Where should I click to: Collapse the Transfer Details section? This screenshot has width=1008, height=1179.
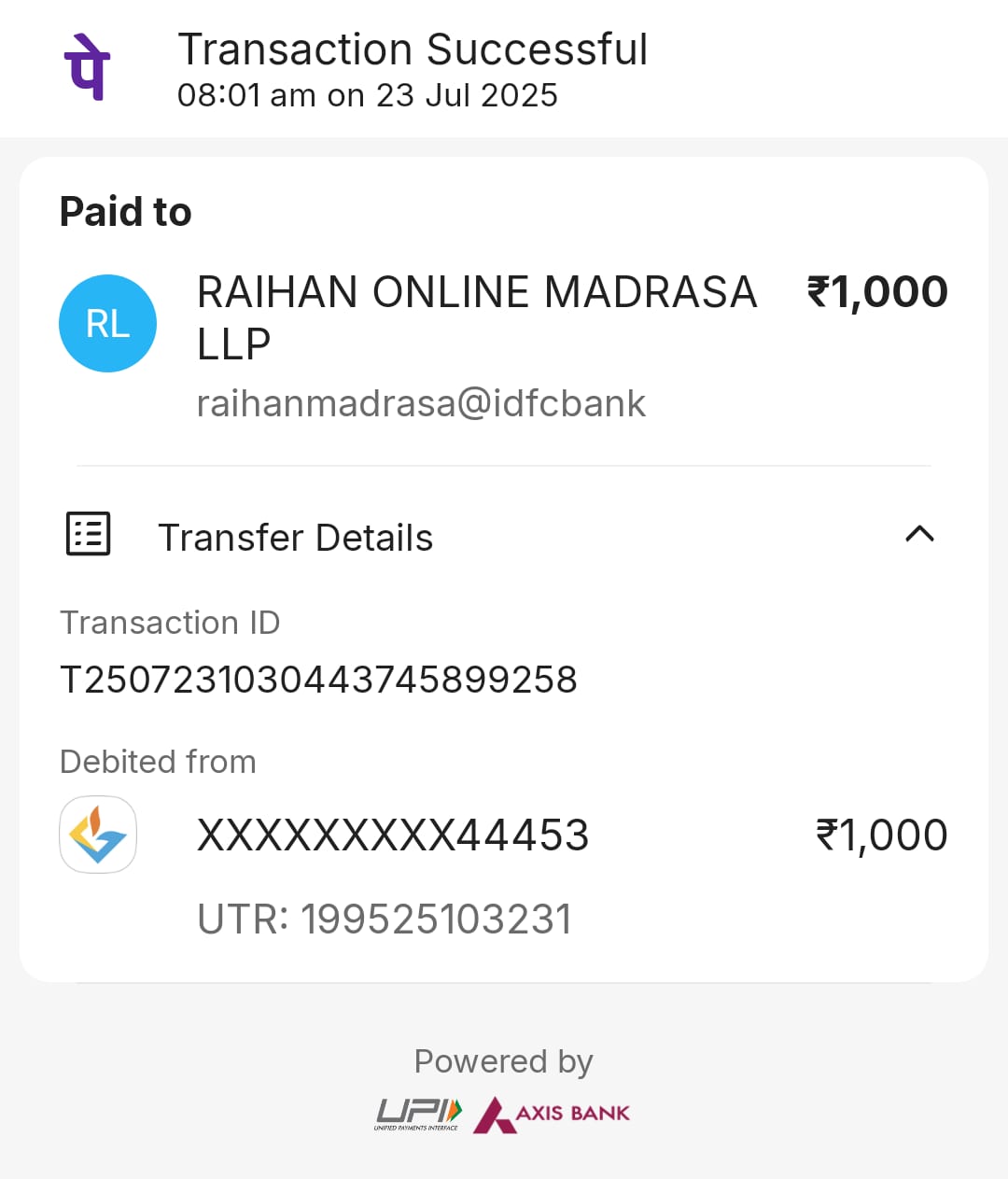(919, 535)
